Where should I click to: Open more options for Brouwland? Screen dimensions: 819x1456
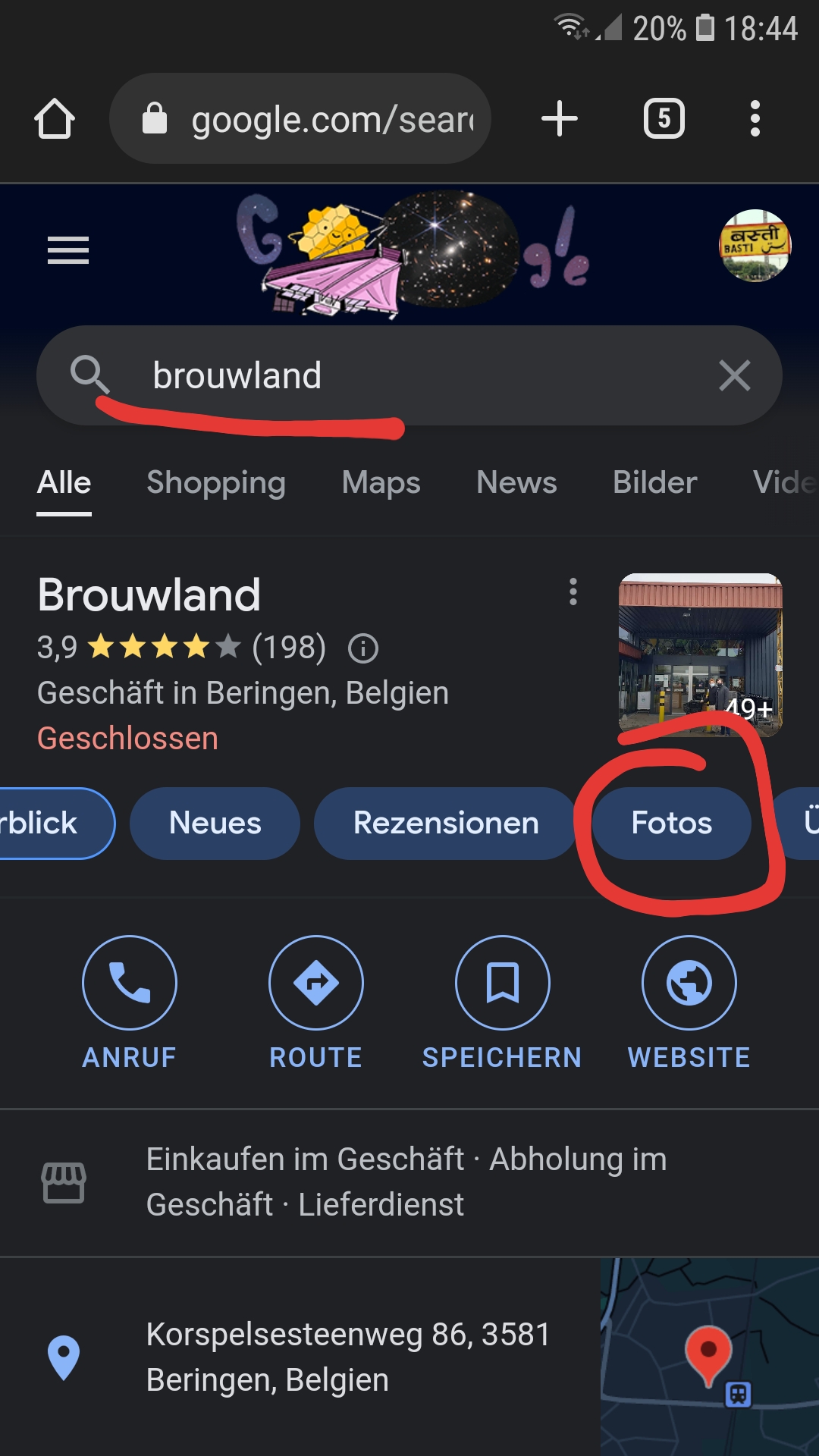pos(573,591)
